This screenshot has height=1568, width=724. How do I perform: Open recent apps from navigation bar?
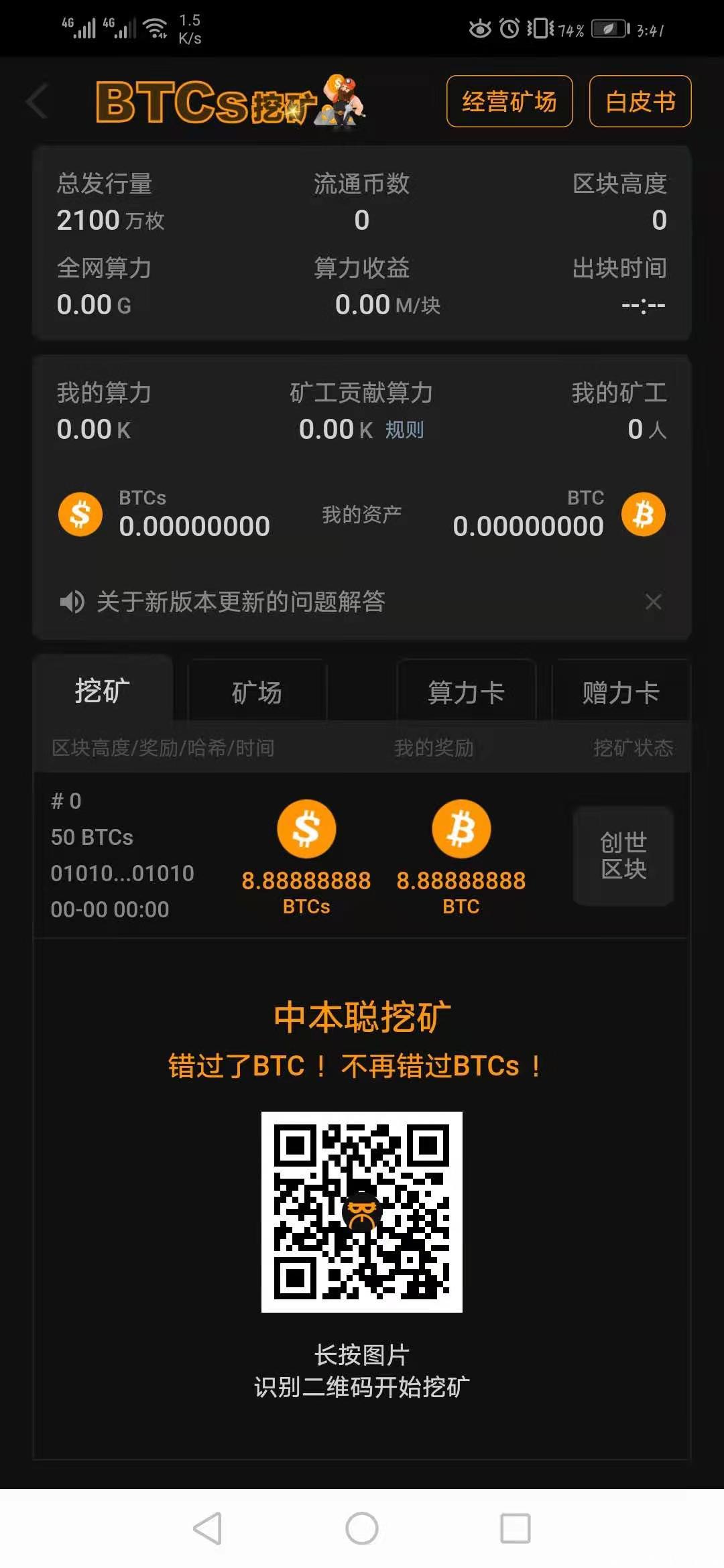pos(515,1528)
